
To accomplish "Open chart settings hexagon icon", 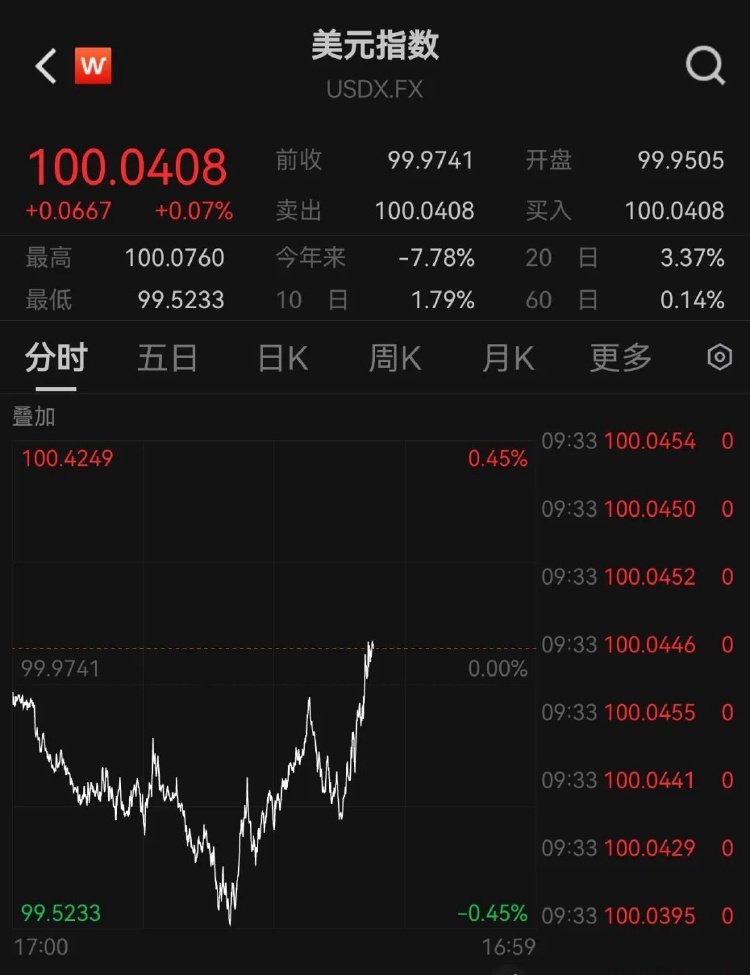I will pyautogui.click(x=720, y=358).
